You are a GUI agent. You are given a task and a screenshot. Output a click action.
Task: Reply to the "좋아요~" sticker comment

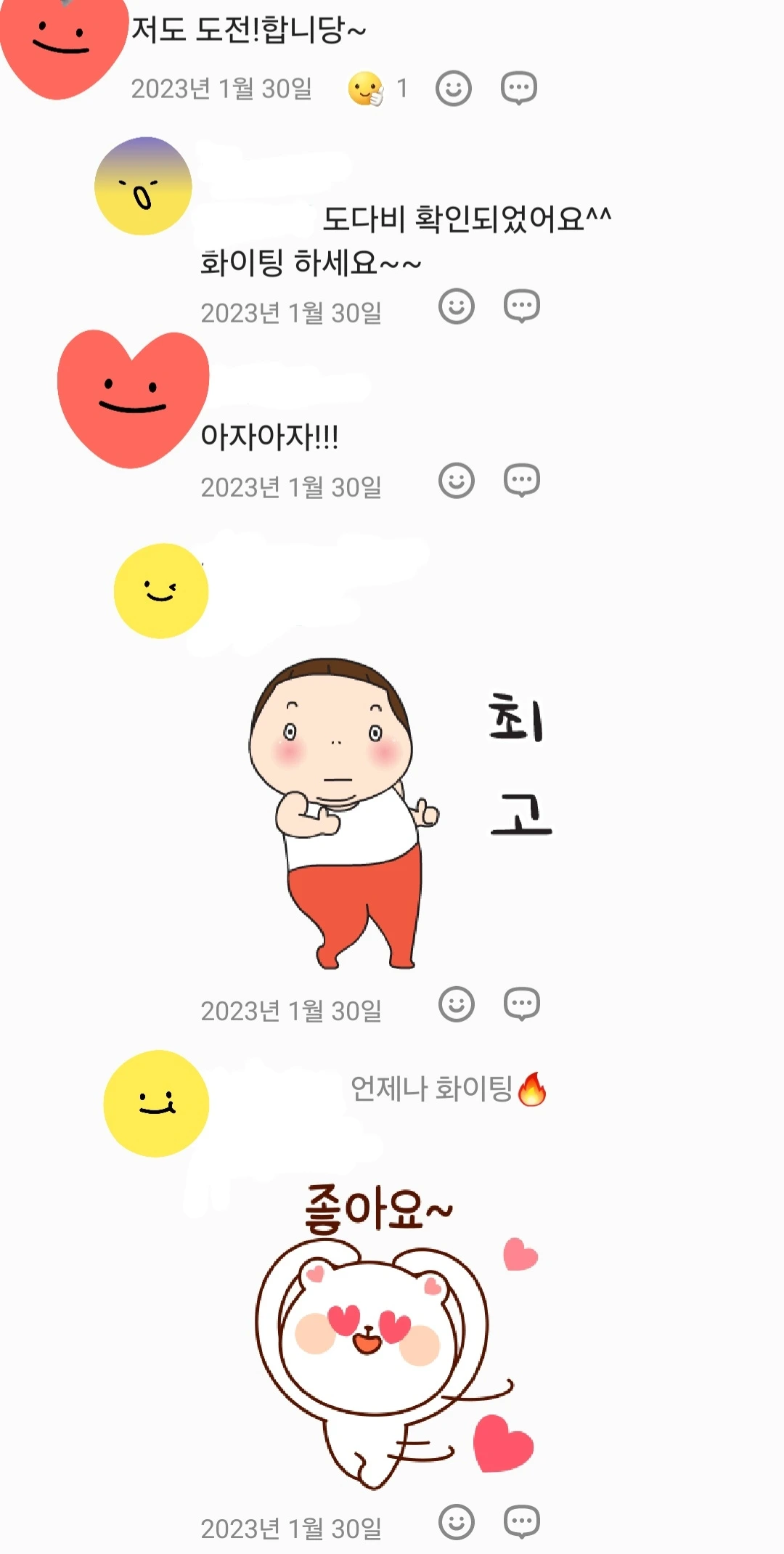point(522,1522)
